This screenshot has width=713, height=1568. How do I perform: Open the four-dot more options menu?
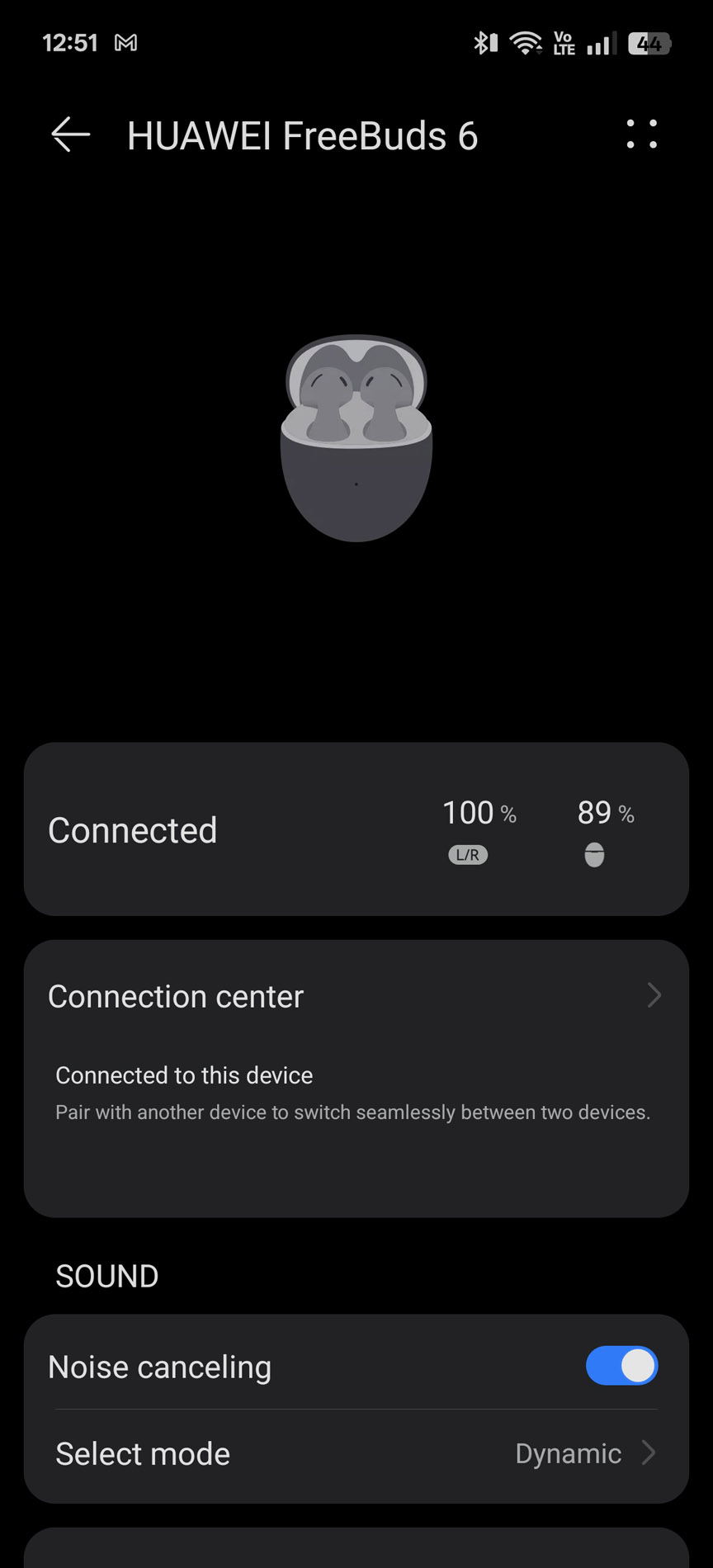(641, 135)
